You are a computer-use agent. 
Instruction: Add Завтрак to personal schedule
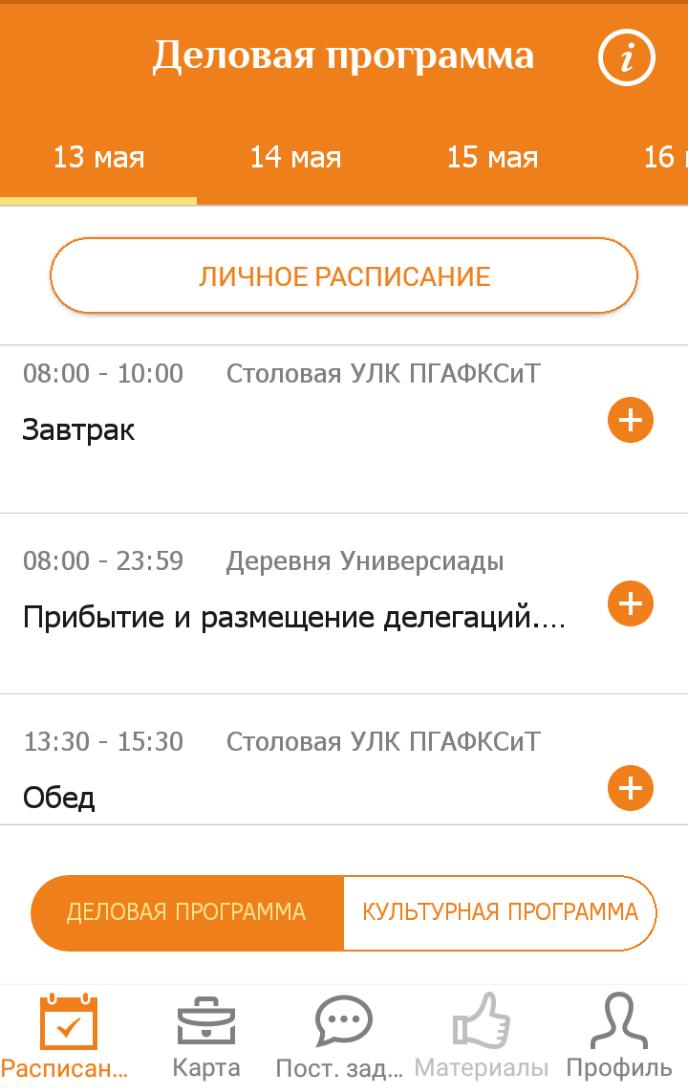[x=630, y=421]
